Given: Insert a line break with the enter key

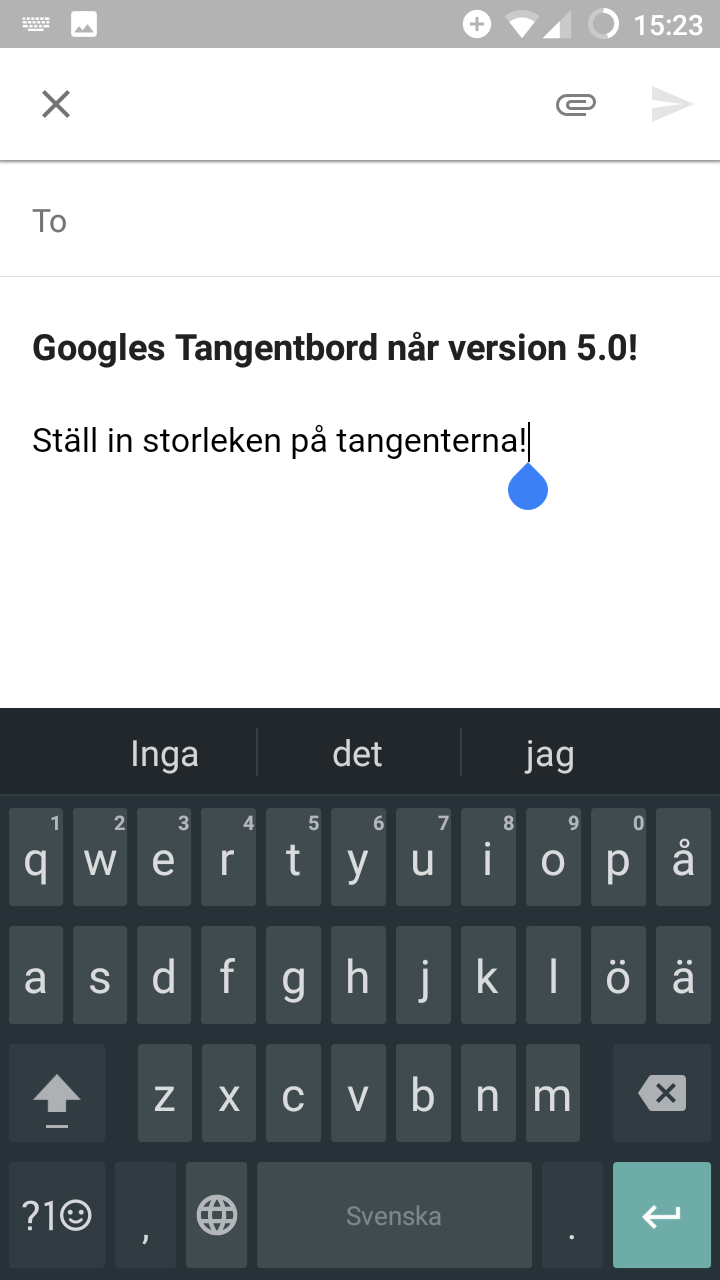Looking at the screenshot, I should 662,1215.
